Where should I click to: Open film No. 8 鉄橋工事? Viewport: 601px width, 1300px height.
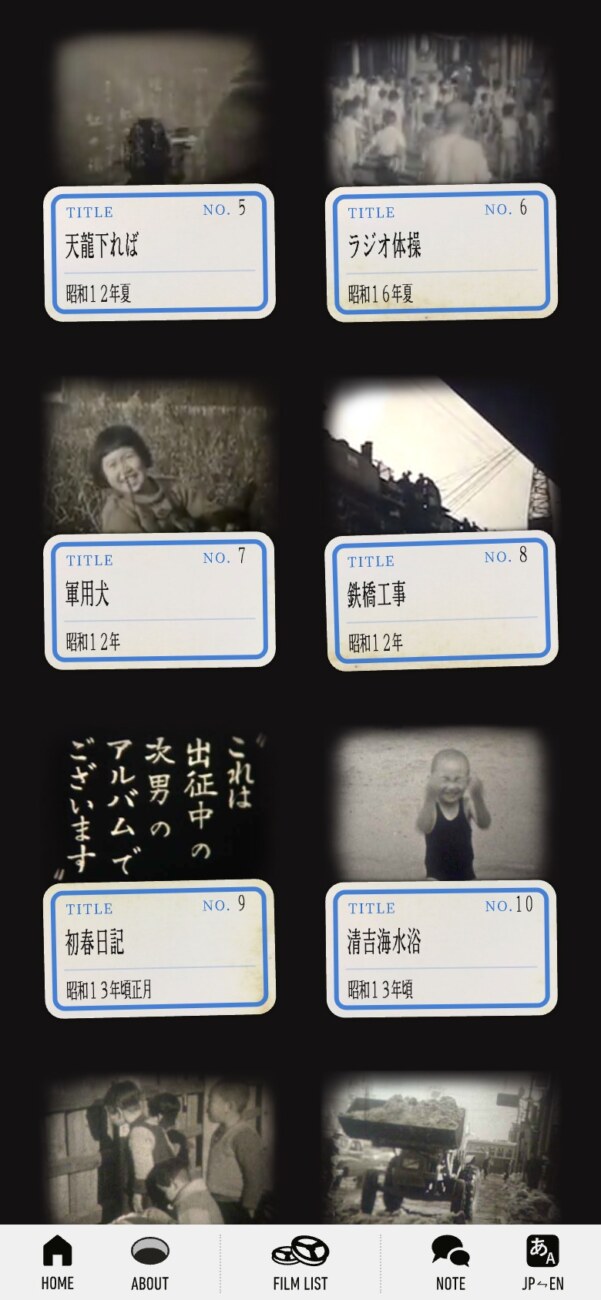pyautogui.click(x=441, y=600)
